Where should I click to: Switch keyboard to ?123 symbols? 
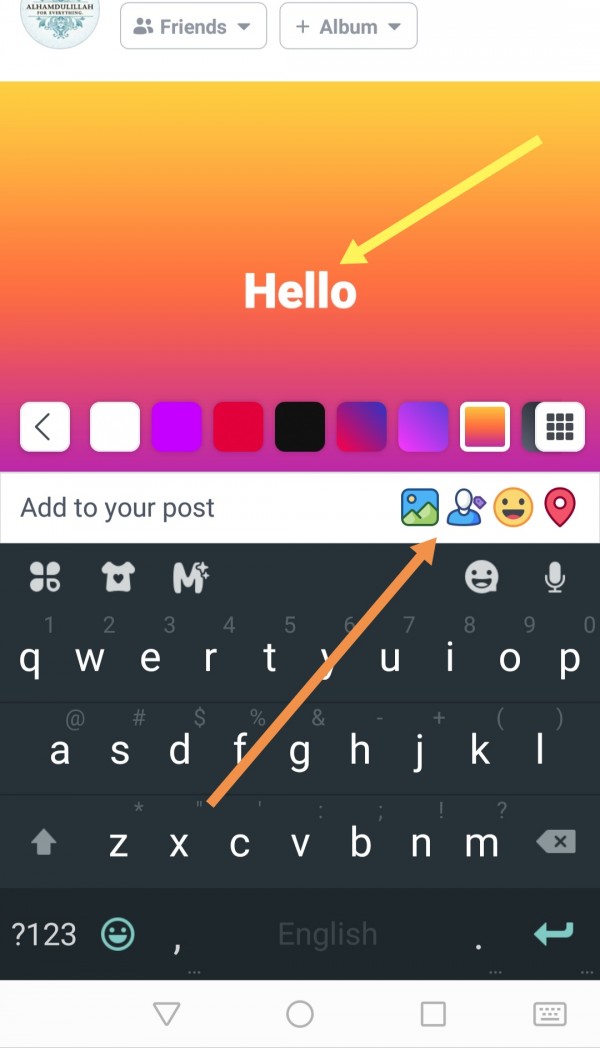tap(44, 934)
